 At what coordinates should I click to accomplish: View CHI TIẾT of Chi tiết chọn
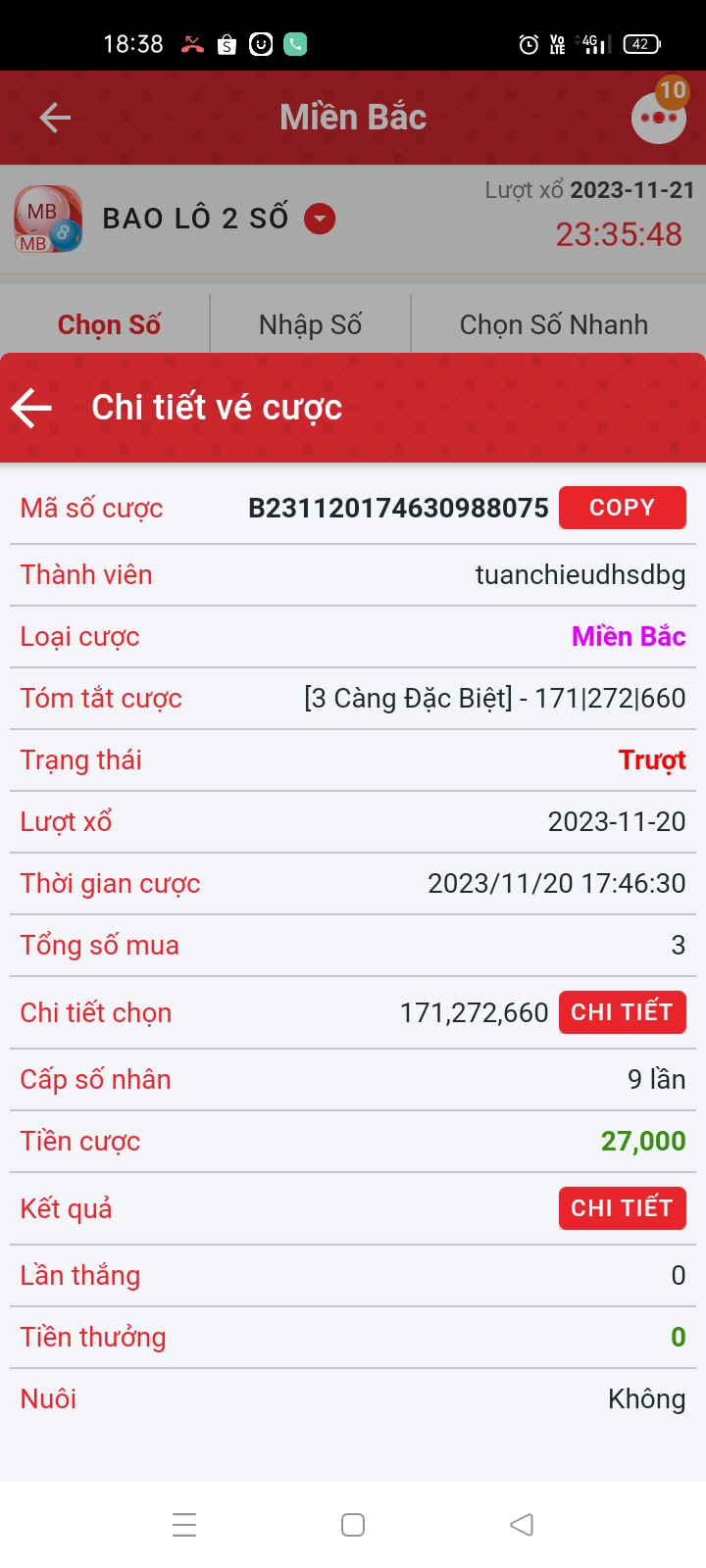622,1012
